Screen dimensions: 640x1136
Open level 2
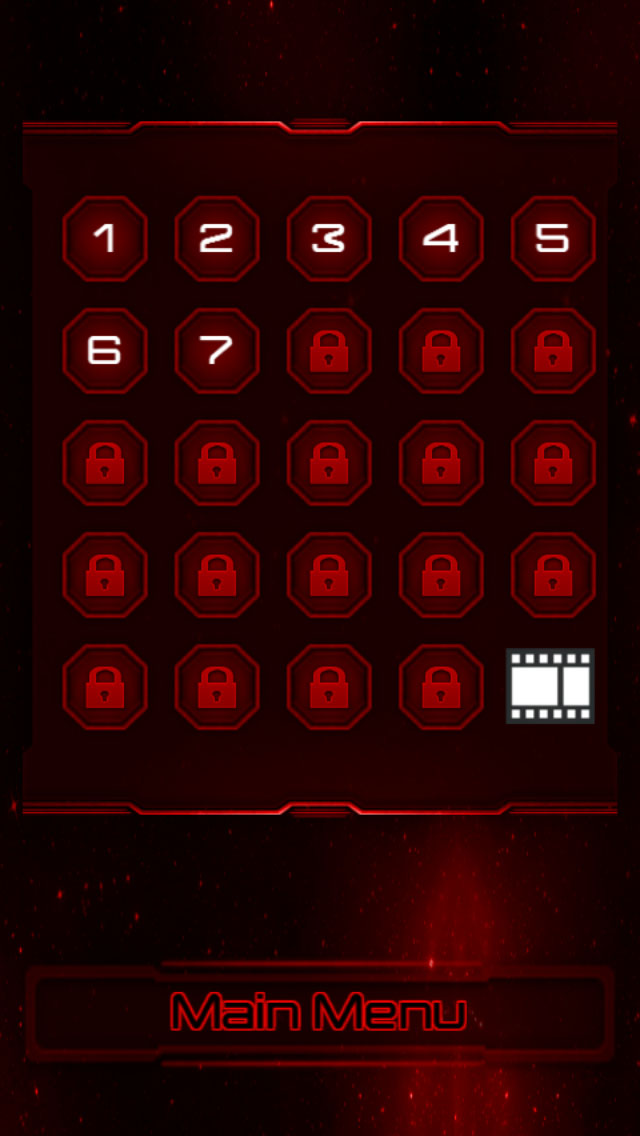click(217, 238)
